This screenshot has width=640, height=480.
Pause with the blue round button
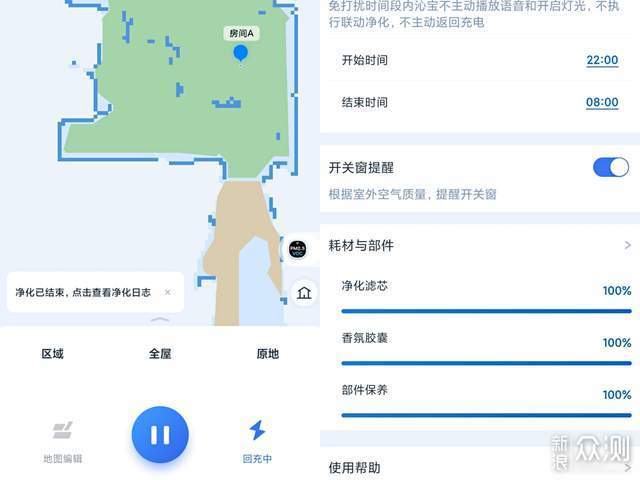tap(160, 435)
